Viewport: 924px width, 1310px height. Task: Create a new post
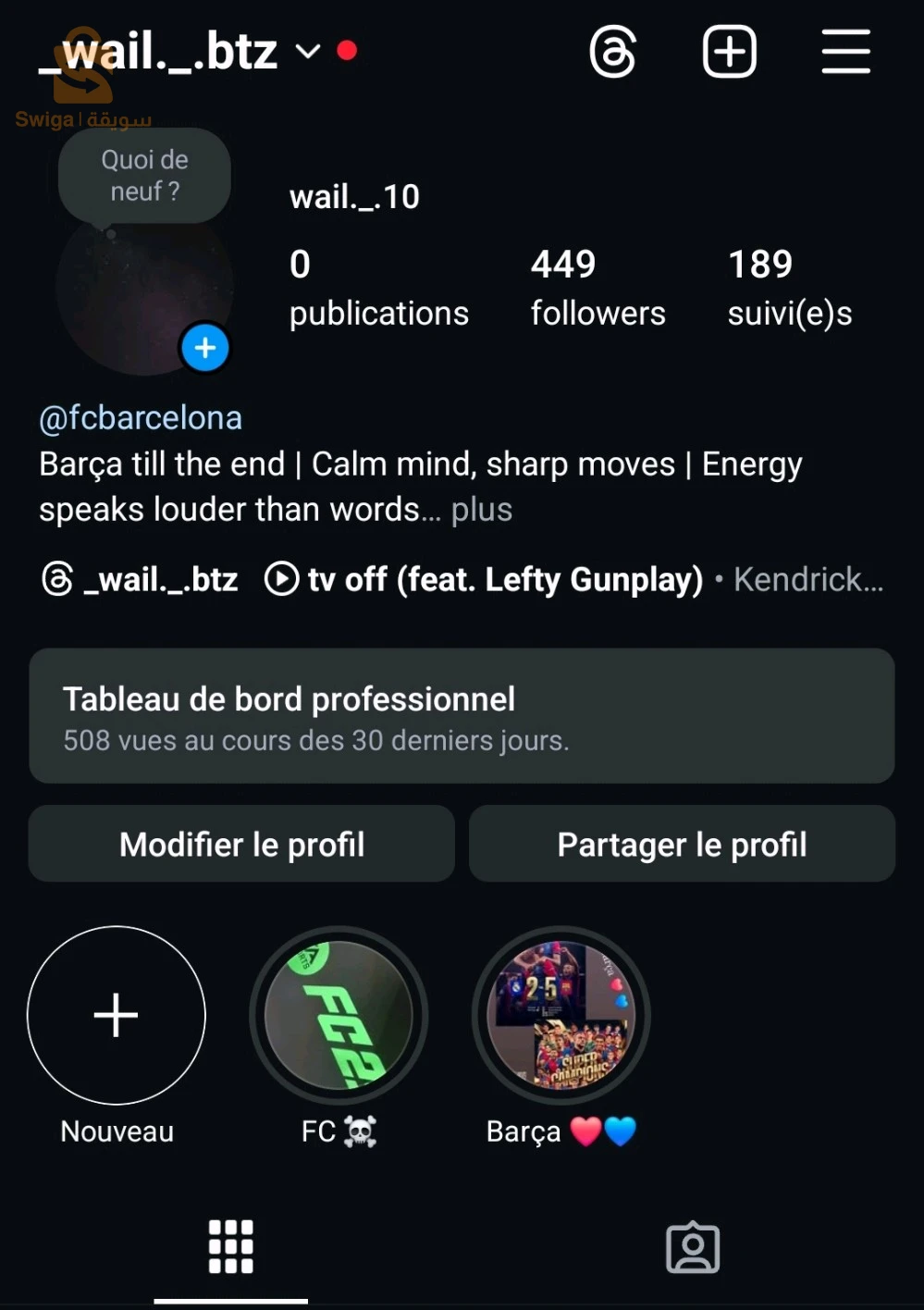click(x=730, y=52)
